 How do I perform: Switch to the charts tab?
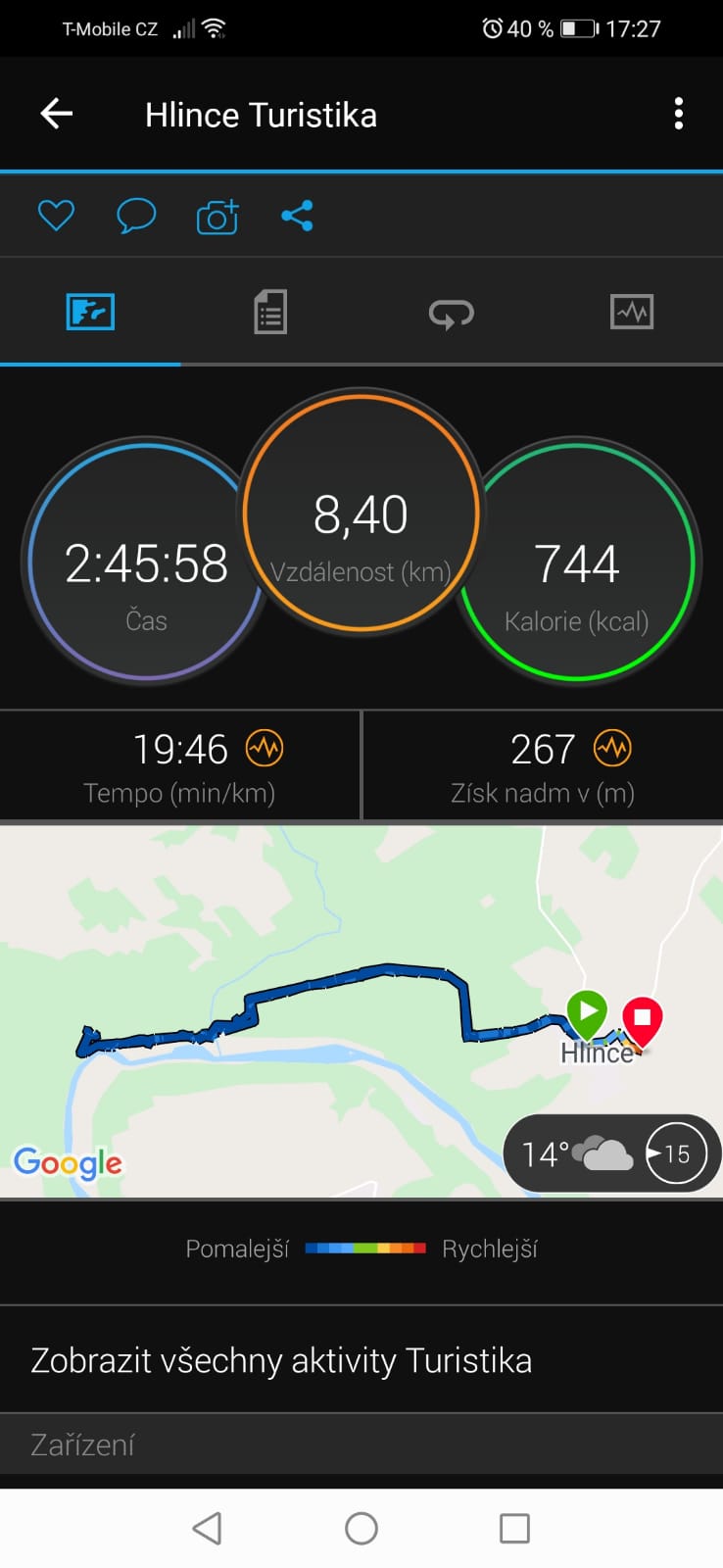click(632, 313)
